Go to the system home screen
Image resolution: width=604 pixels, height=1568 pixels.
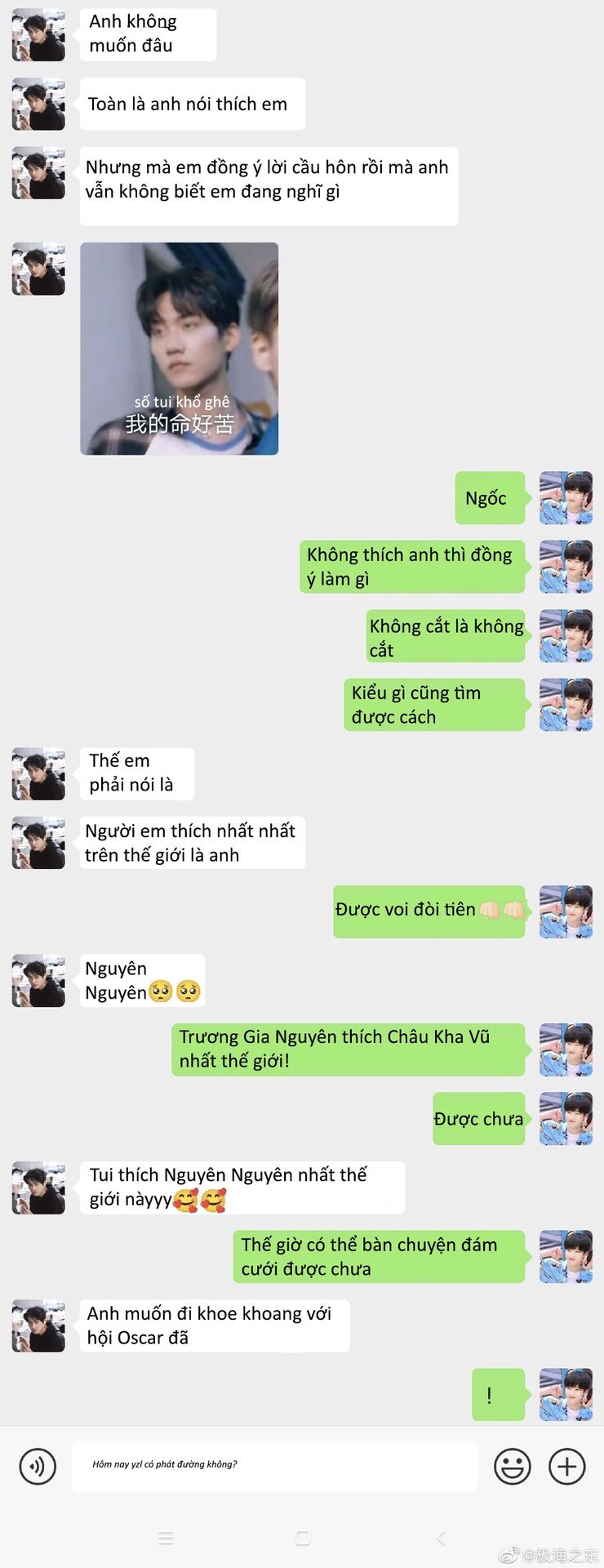click(302, 1539)
